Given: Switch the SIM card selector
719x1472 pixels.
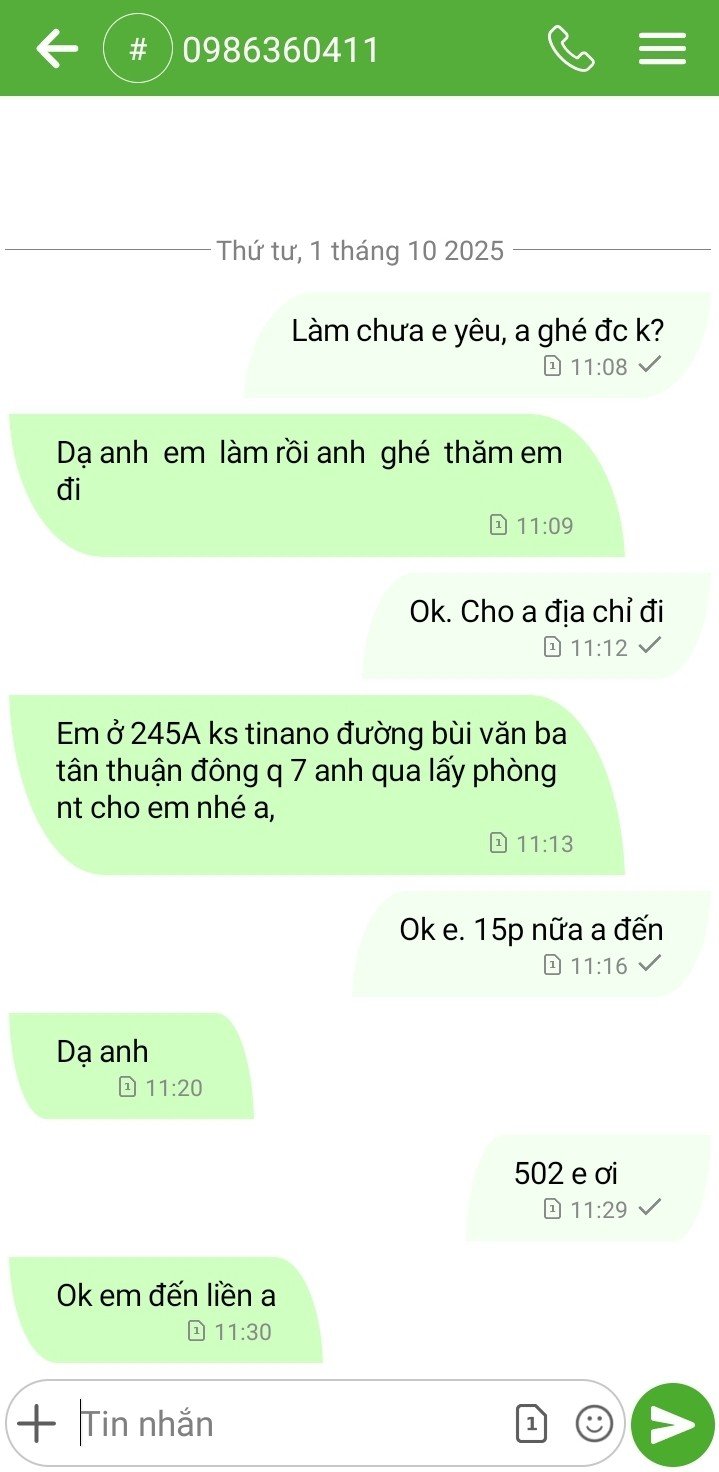Looking at the screenshot, I should click(x=532, y=1423).
